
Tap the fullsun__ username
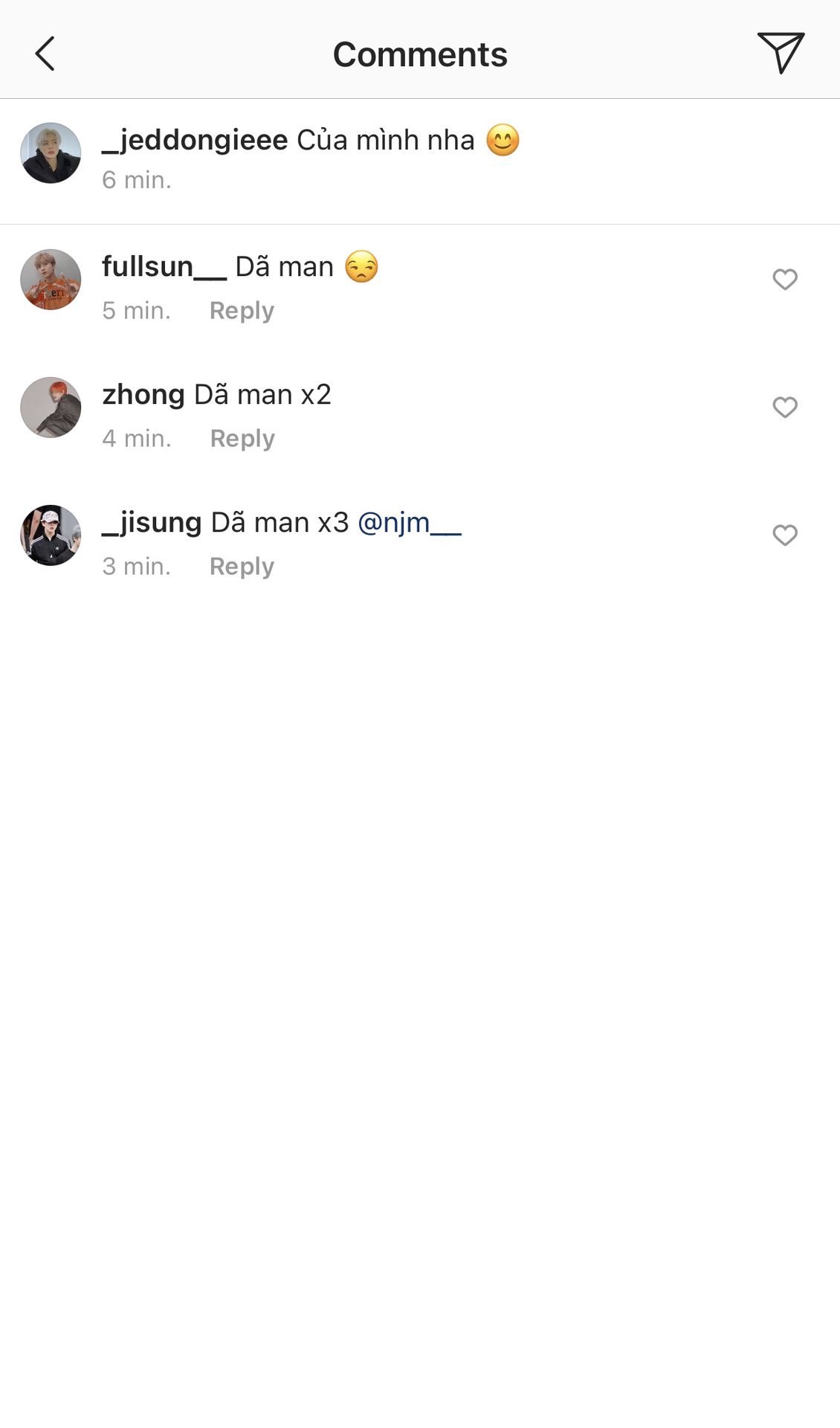click(164, 267)
